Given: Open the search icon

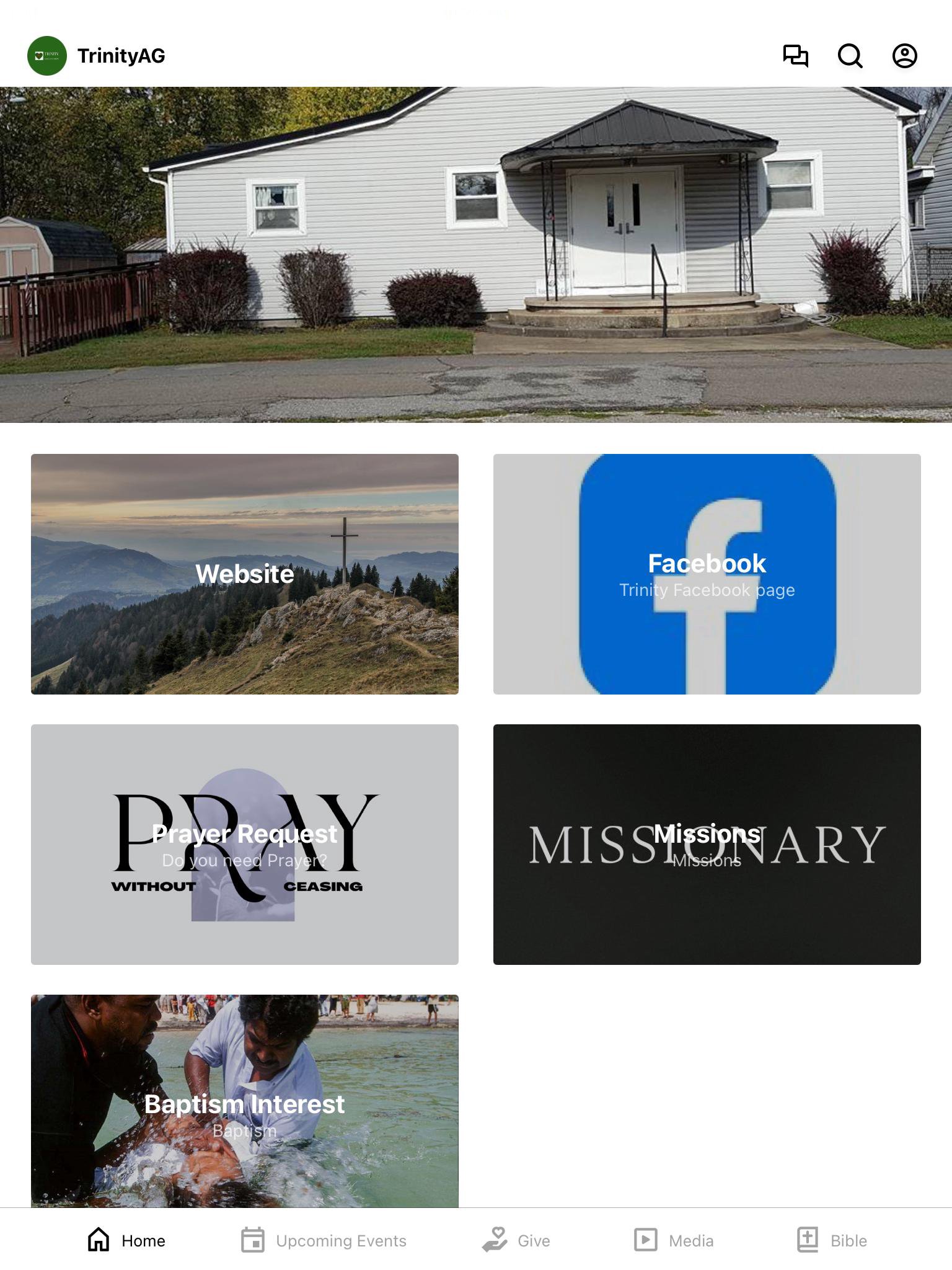Looking at the screenshot, I should [x=850, y=56].
